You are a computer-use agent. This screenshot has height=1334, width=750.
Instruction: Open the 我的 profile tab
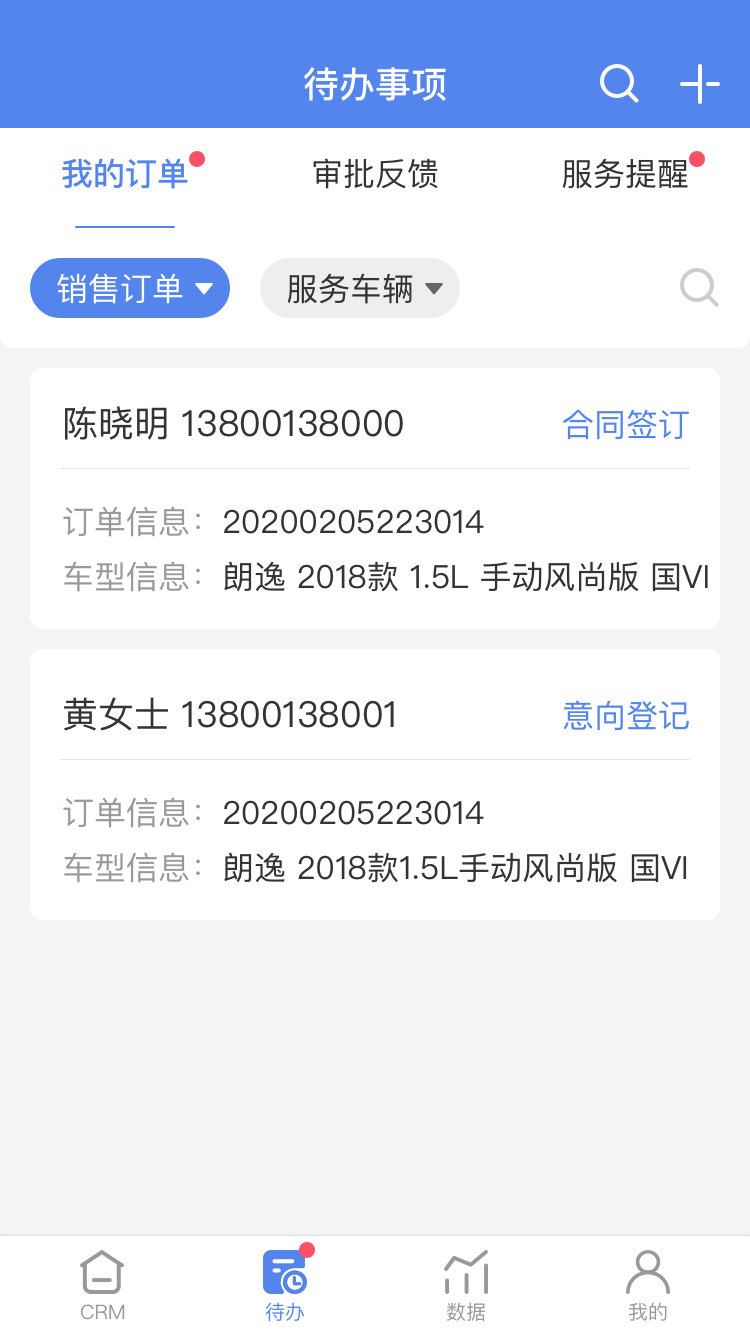(x=648, y=1284)
